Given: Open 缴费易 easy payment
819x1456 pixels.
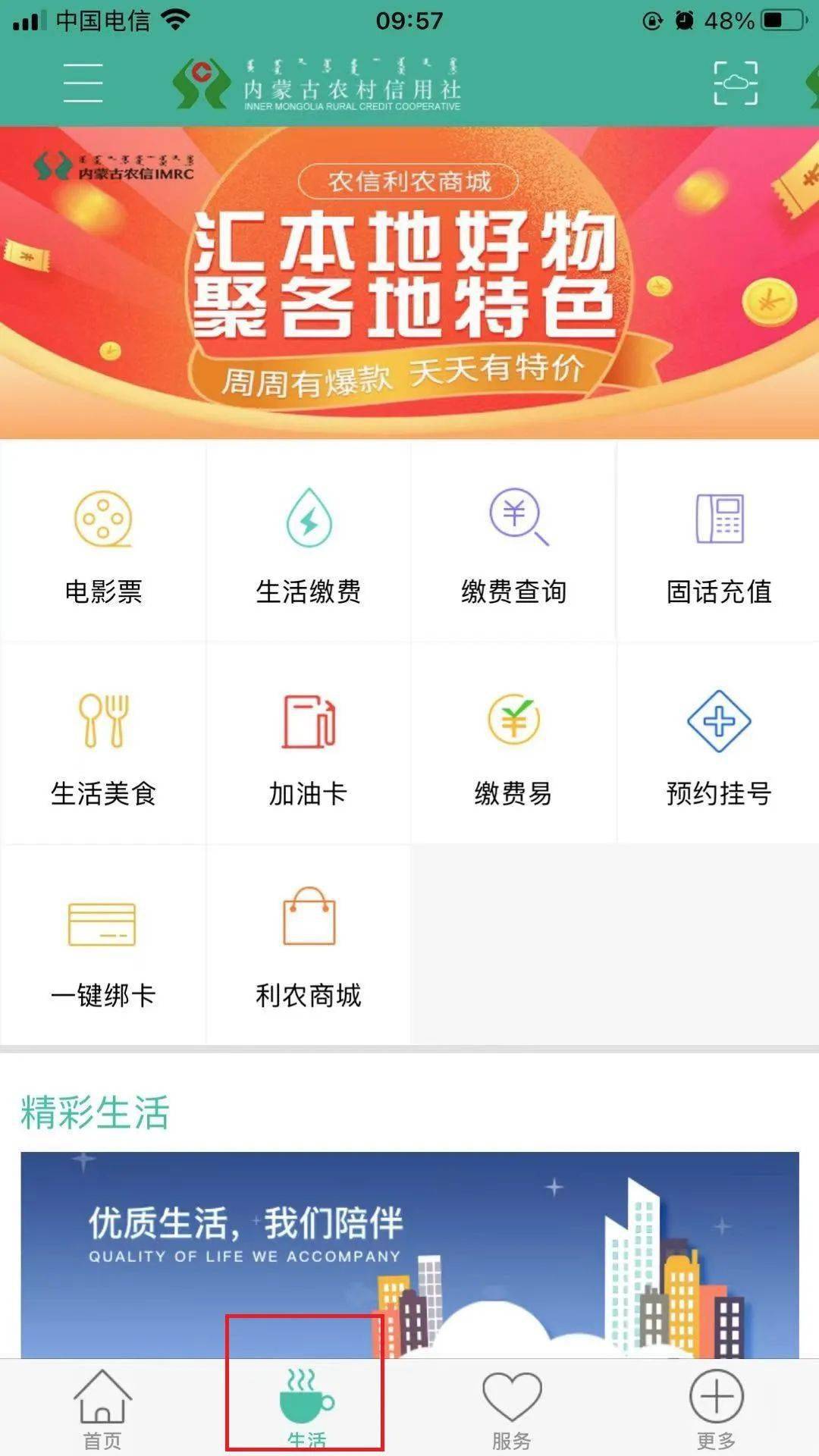Looking at the screenshot, I should 513,744.
